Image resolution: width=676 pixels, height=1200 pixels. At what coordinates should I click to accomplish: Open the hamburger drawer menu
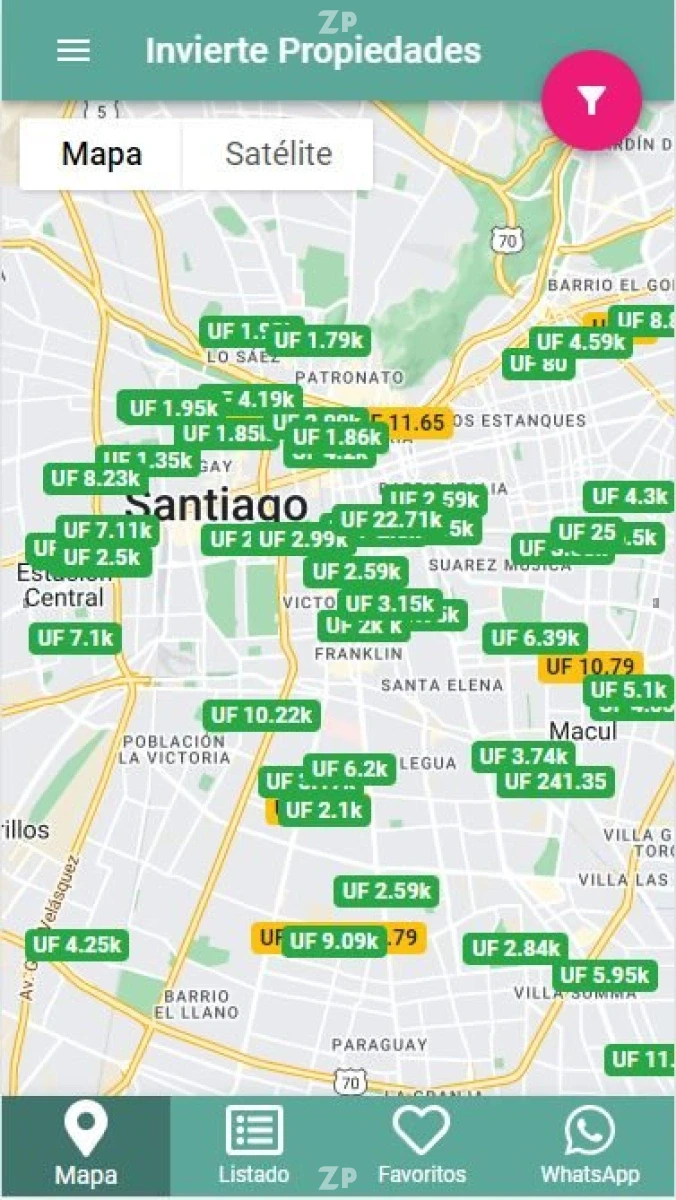73,51
